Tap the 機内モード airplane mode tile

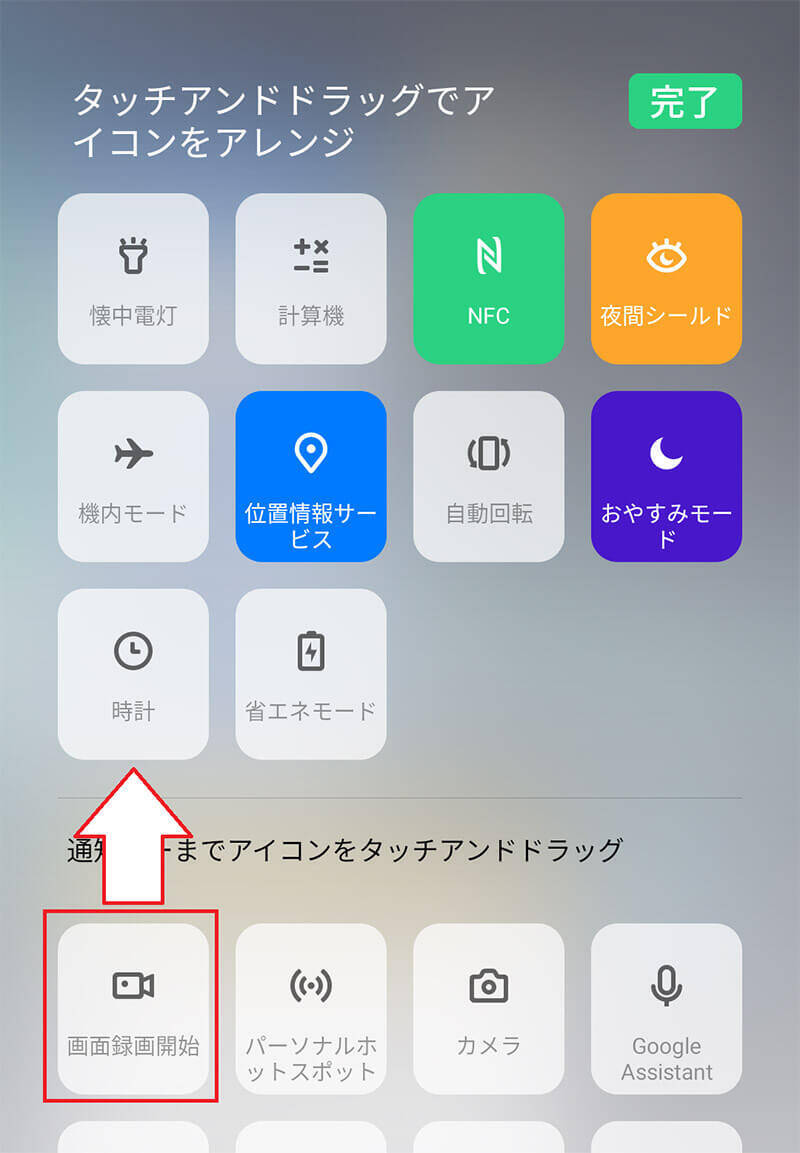coord(133,476)
